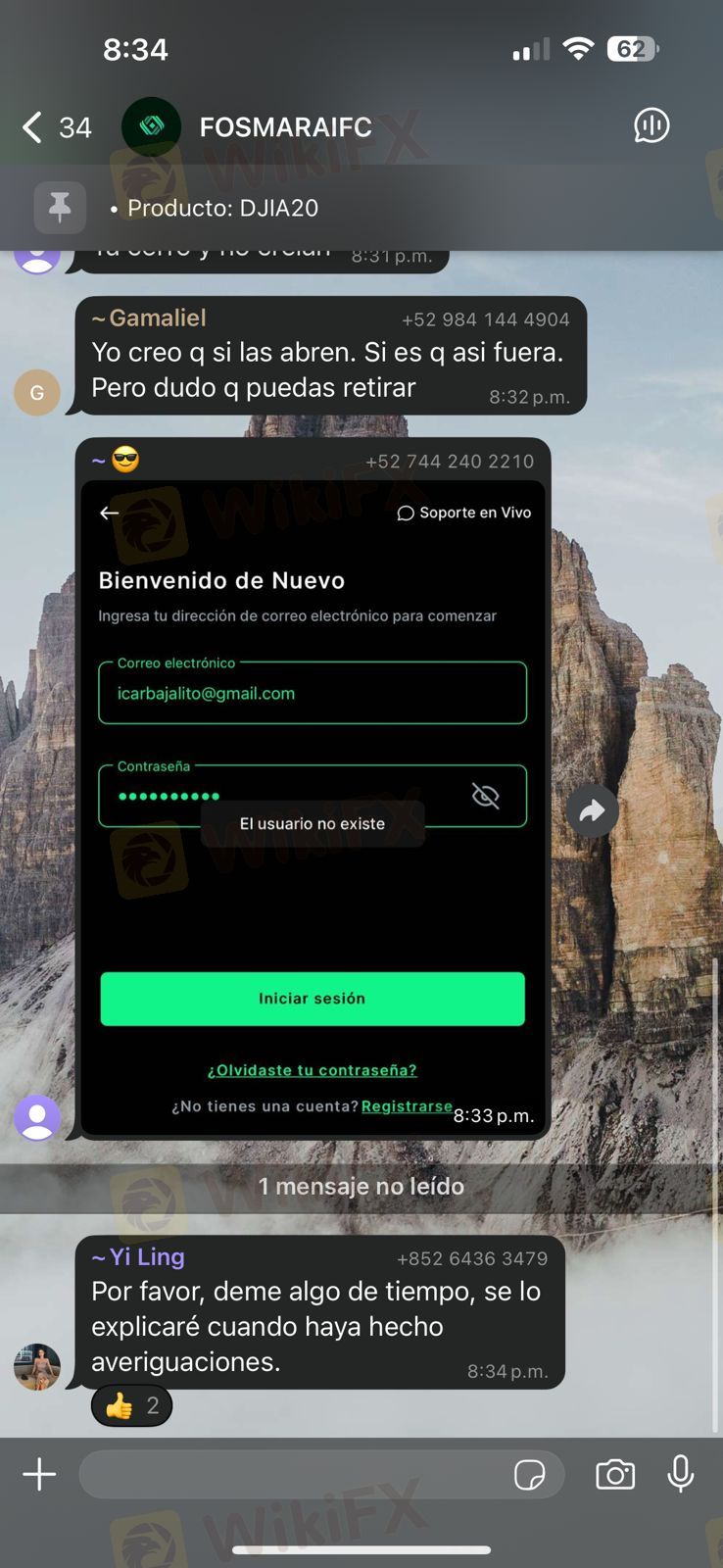Start a group voice chat

pyautogui.click(x=651, y=125)
